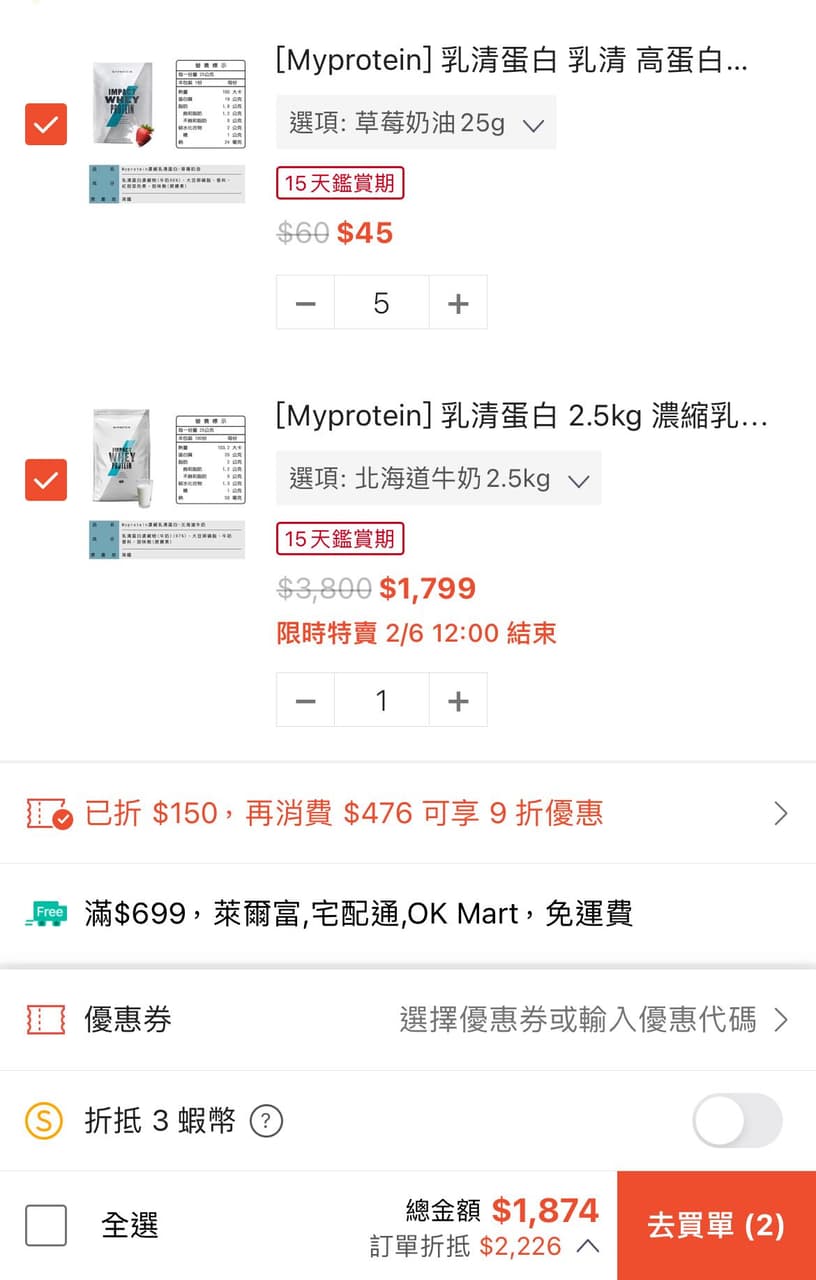Click the discount voucher icon in 已折 banner

[x=46, y=813]
